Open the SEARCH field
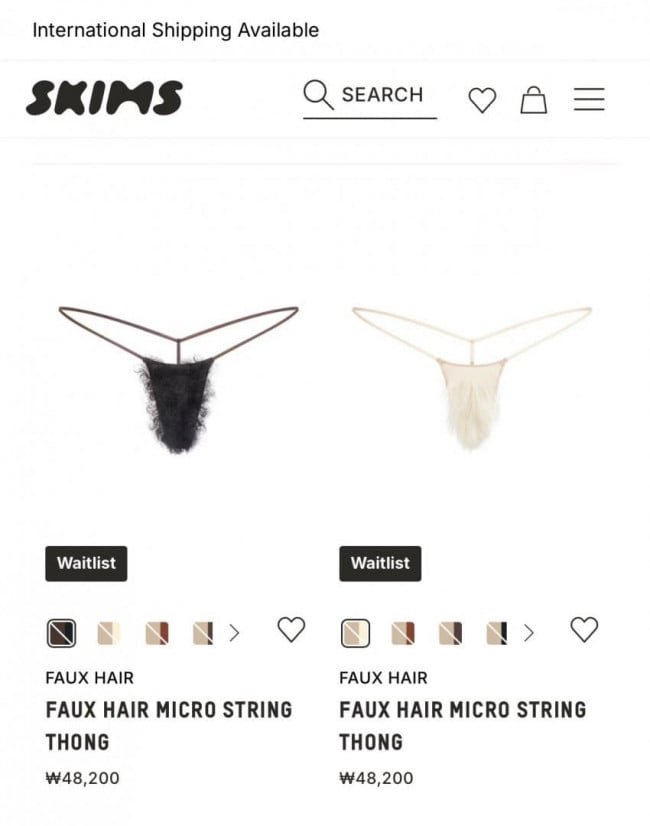 click(x=369, y=96)
